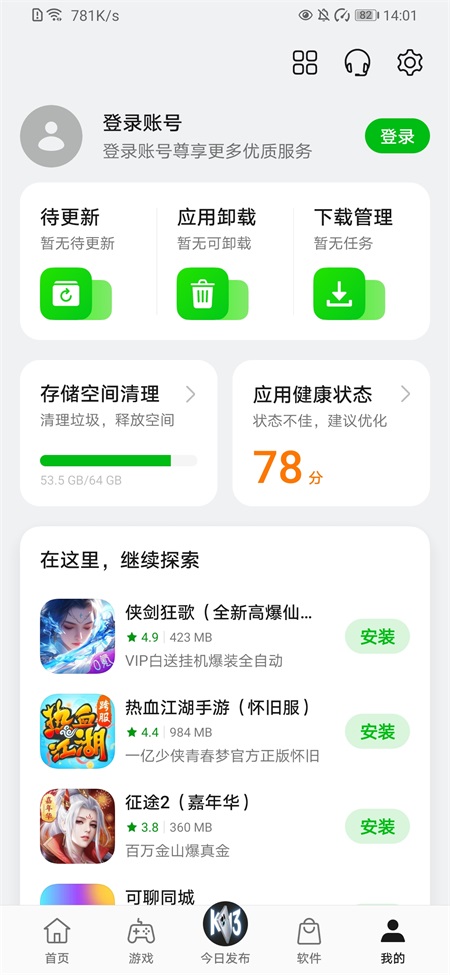Open 下载管理 download manager
Viewport: 450px width, 975px height.
pos(361,261)
